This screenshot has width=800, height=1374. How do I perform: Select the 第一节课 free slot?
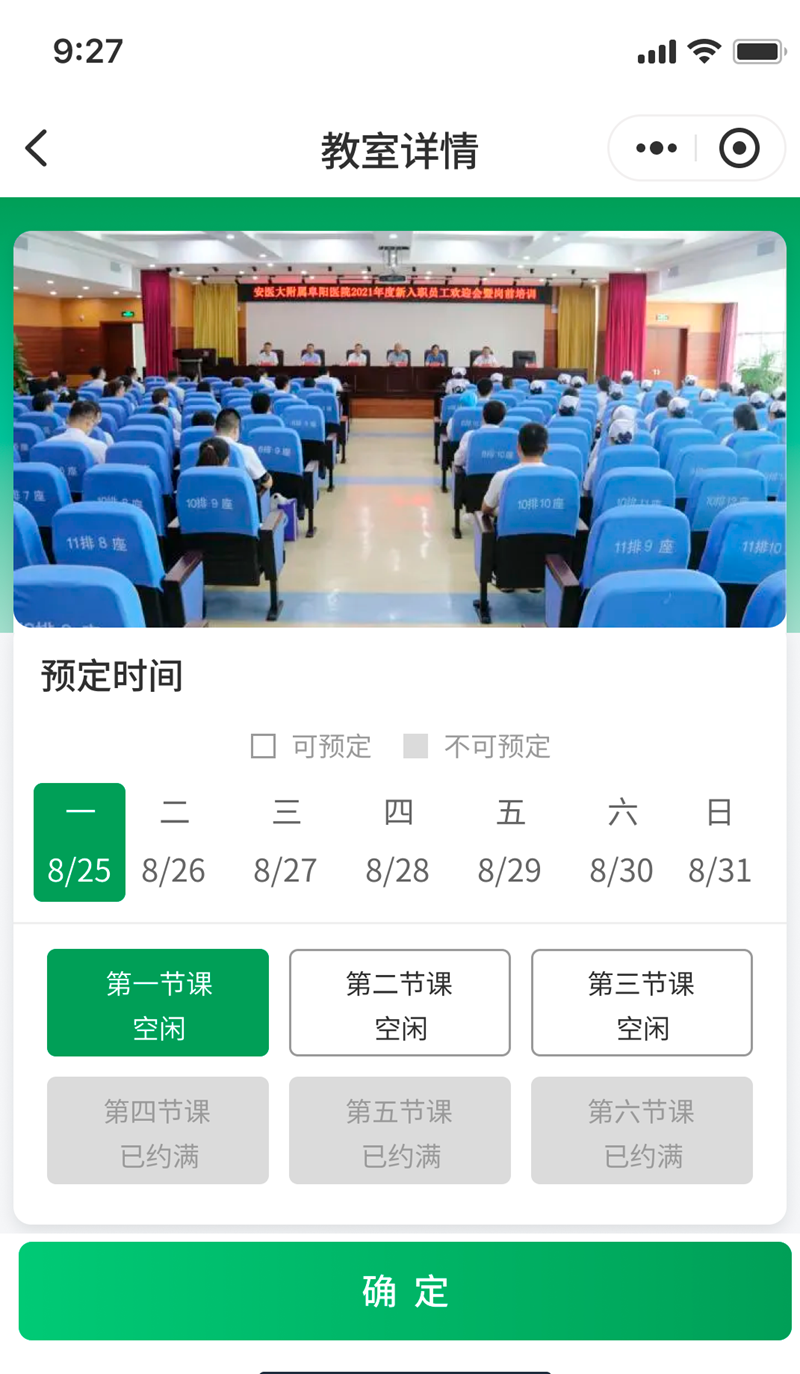[158, 1003]
